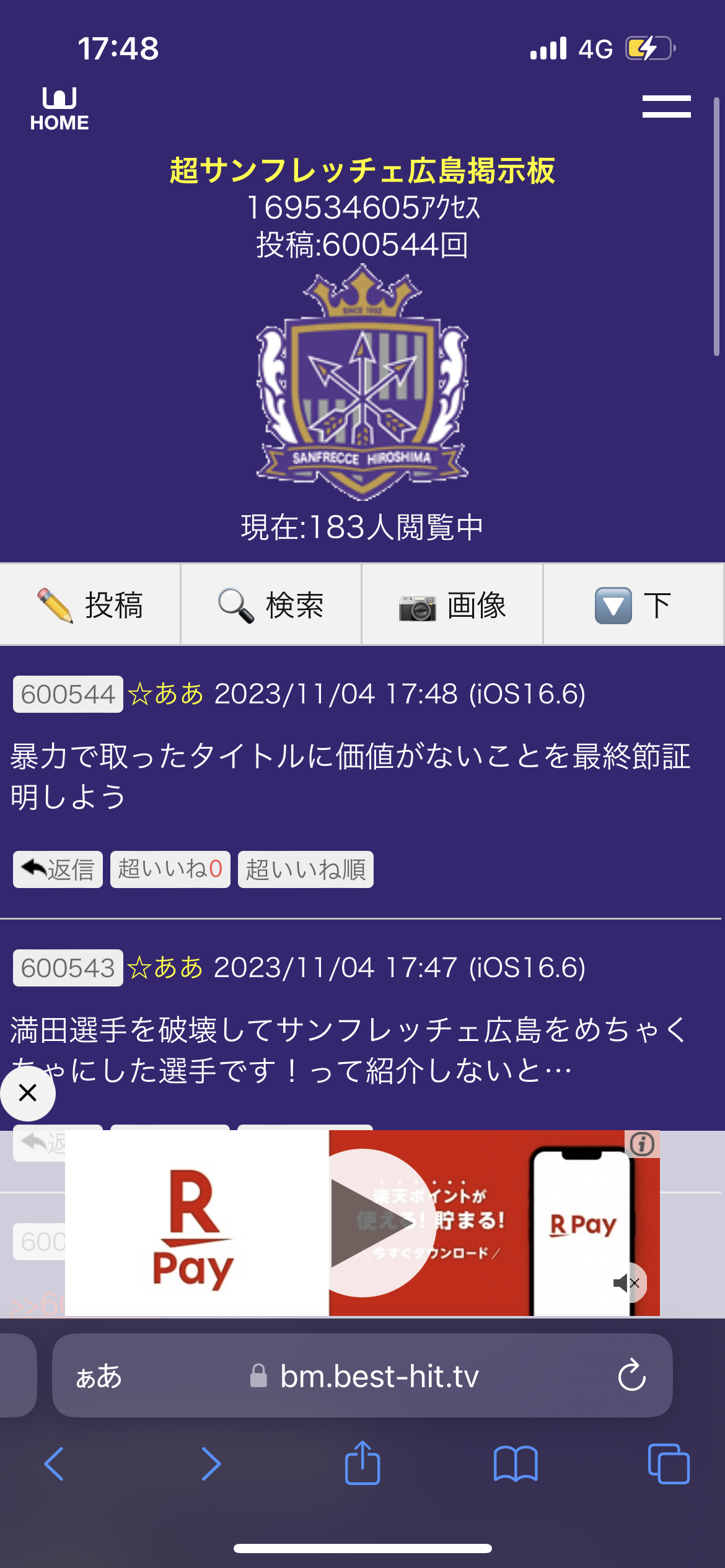The width and height of the screenshot is (725, 1568).
Task: Reply to post 600544 with 返信
Action: 58,869
